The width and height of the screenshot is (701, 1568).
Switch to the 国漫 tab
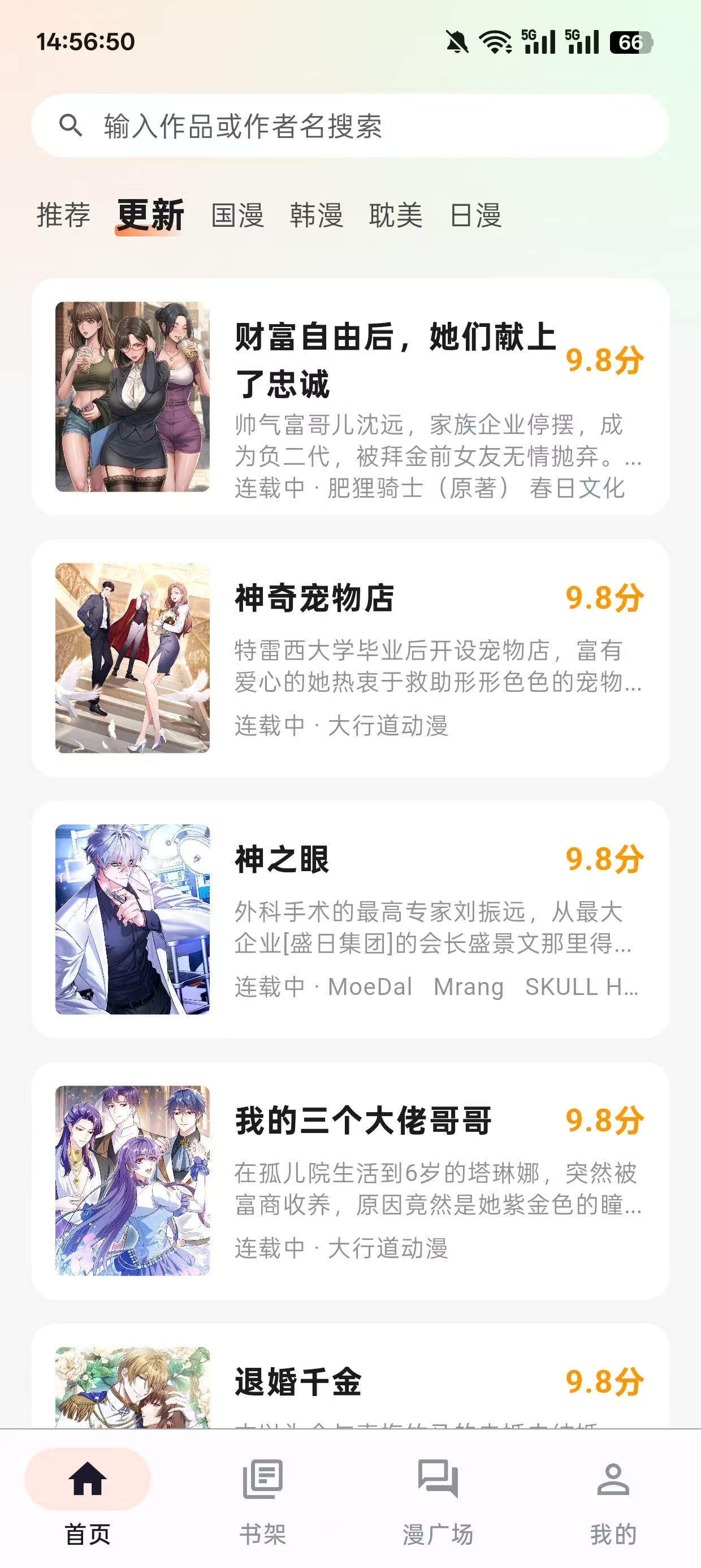coord(237,216)
